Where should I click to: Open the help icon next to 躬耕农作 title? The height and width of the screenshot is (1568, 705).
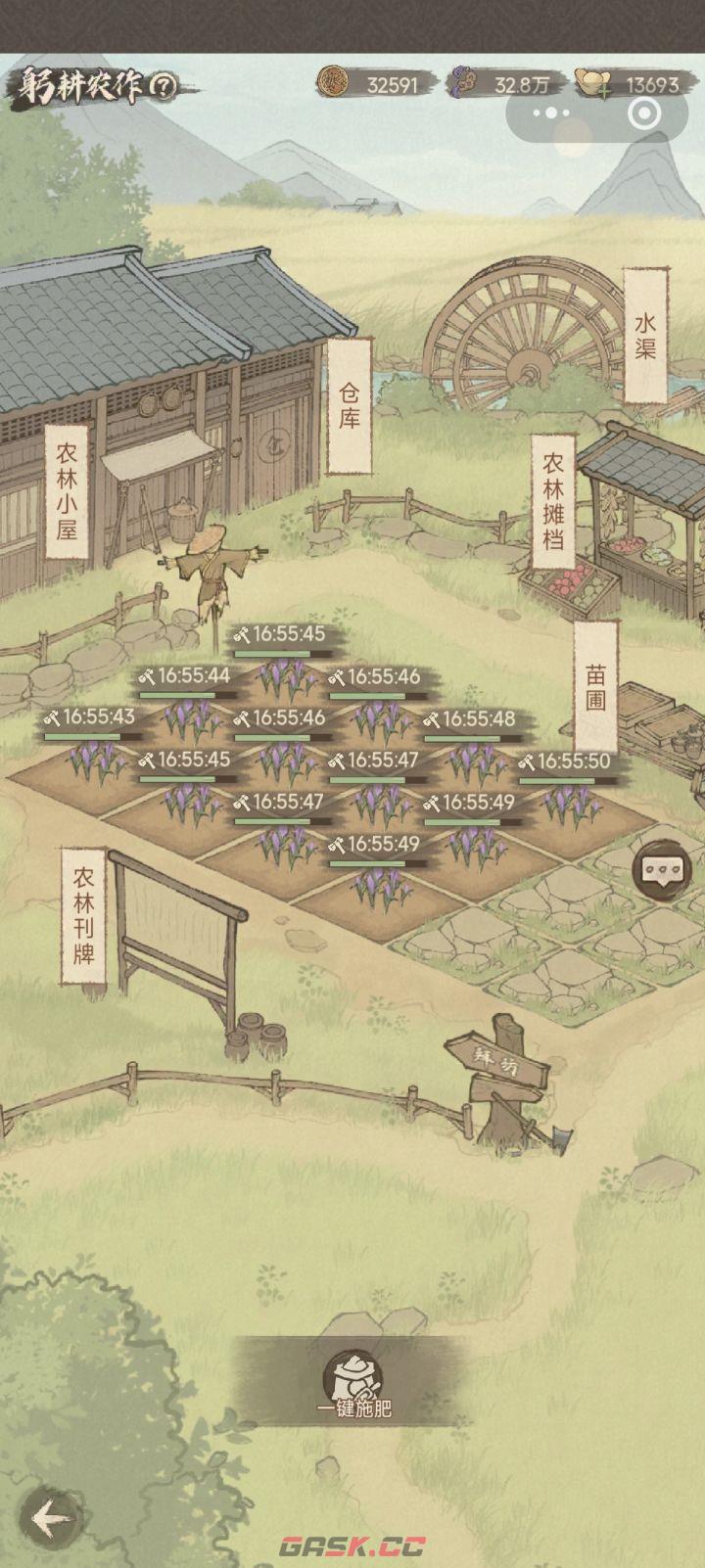click(162, 86)
